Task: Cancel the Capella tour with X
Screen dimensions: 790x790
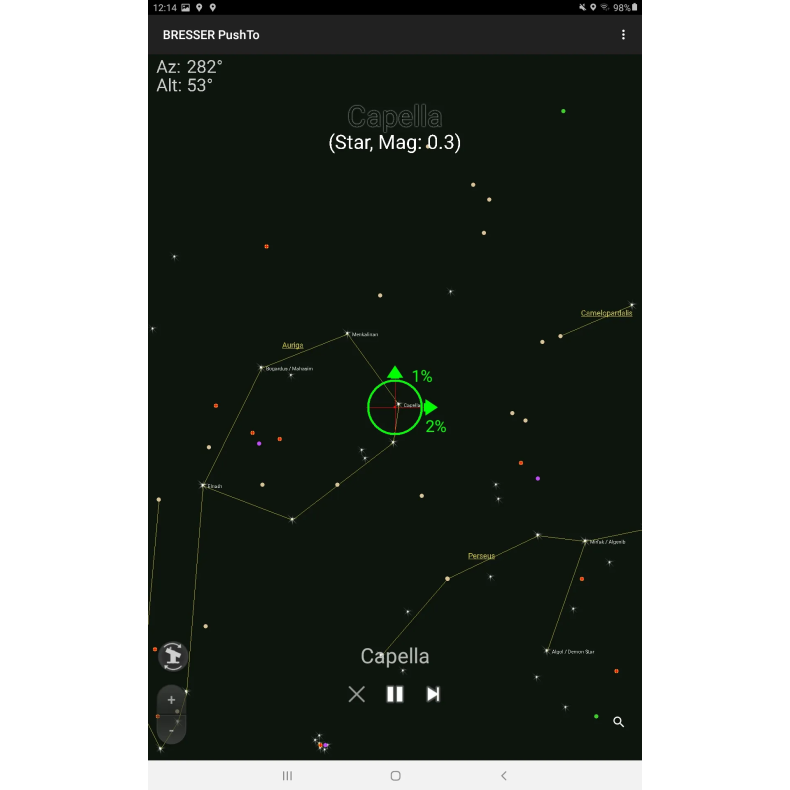Action: coord(357,694)
